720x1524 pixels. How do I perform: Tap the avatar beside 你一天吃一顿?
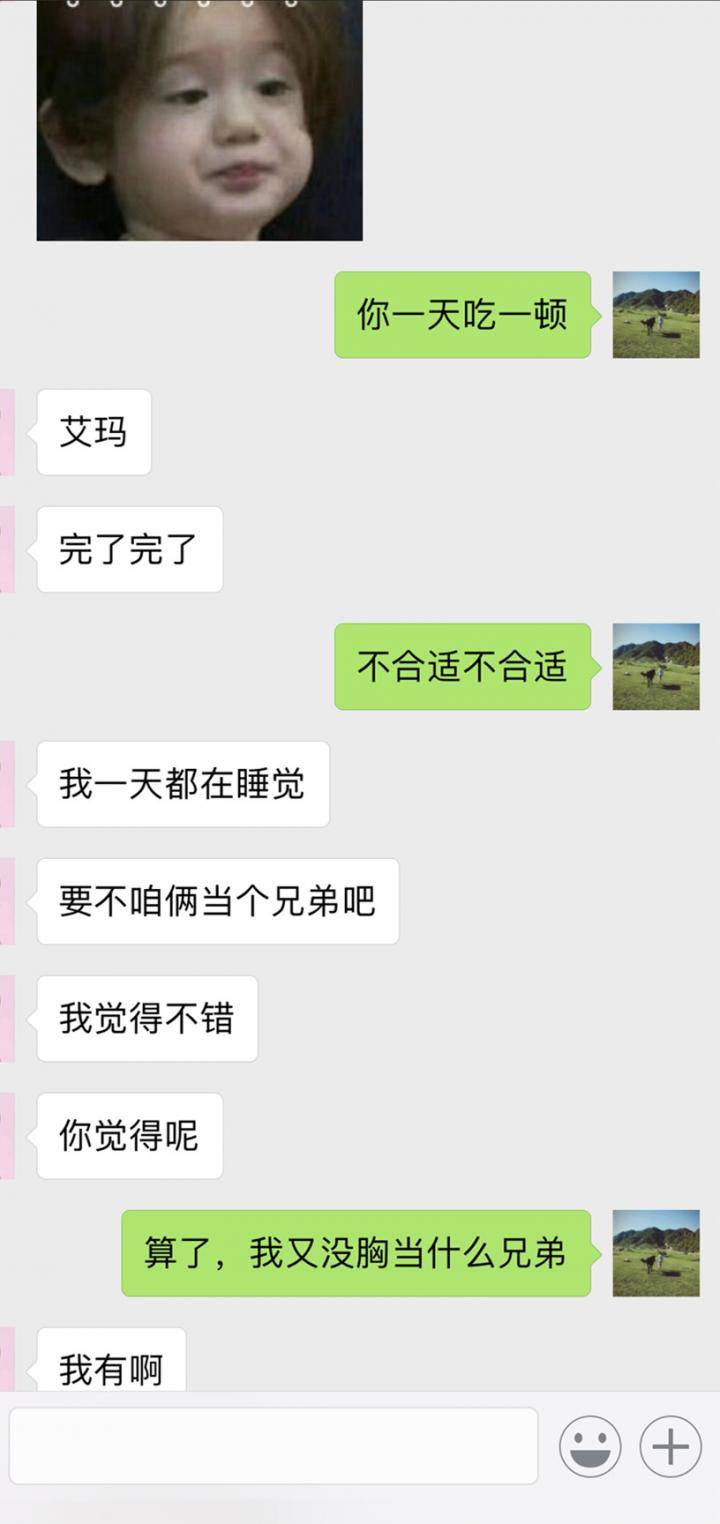[x=656, y=314]
